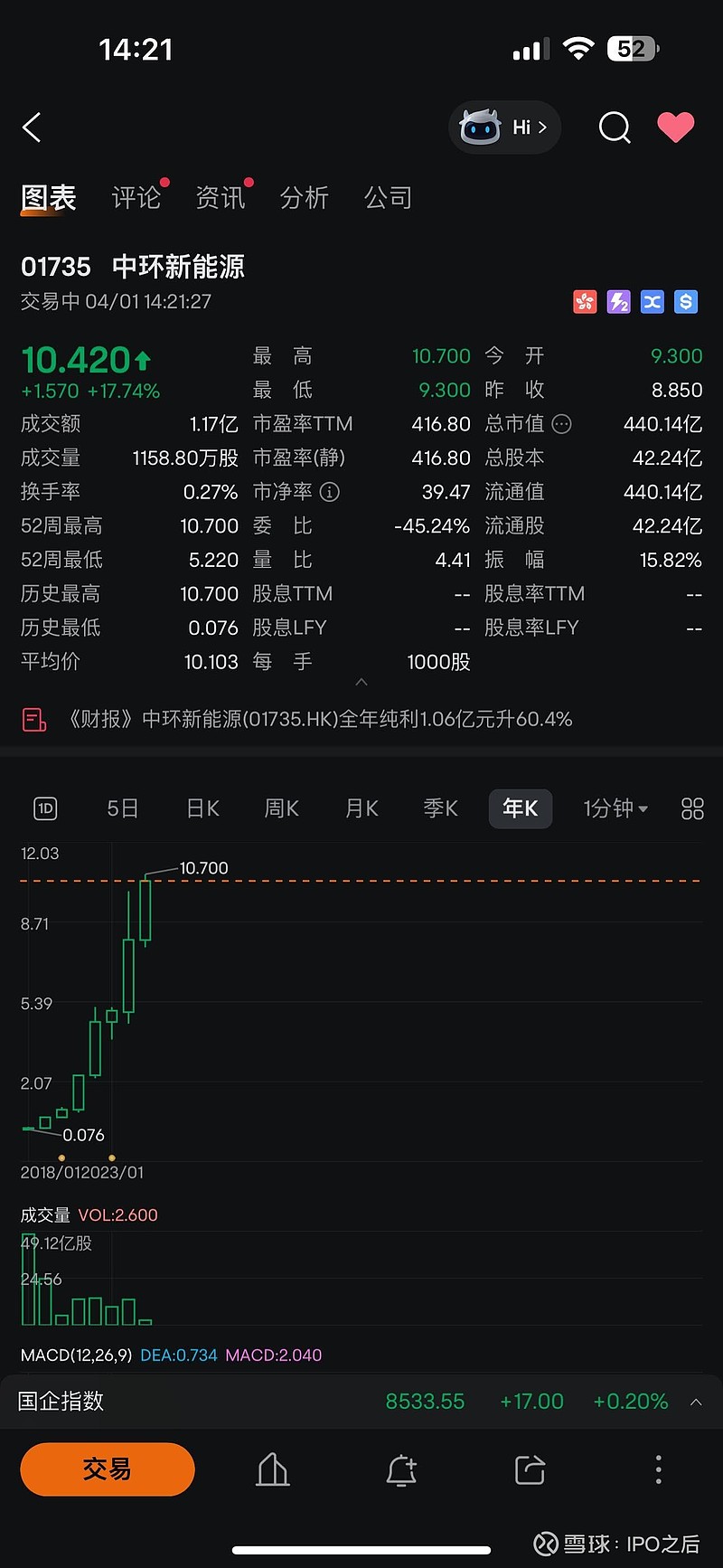The image size is (723, 1568).
Task: Expand the 国企指数 index bar
Action: (696, 1402)
